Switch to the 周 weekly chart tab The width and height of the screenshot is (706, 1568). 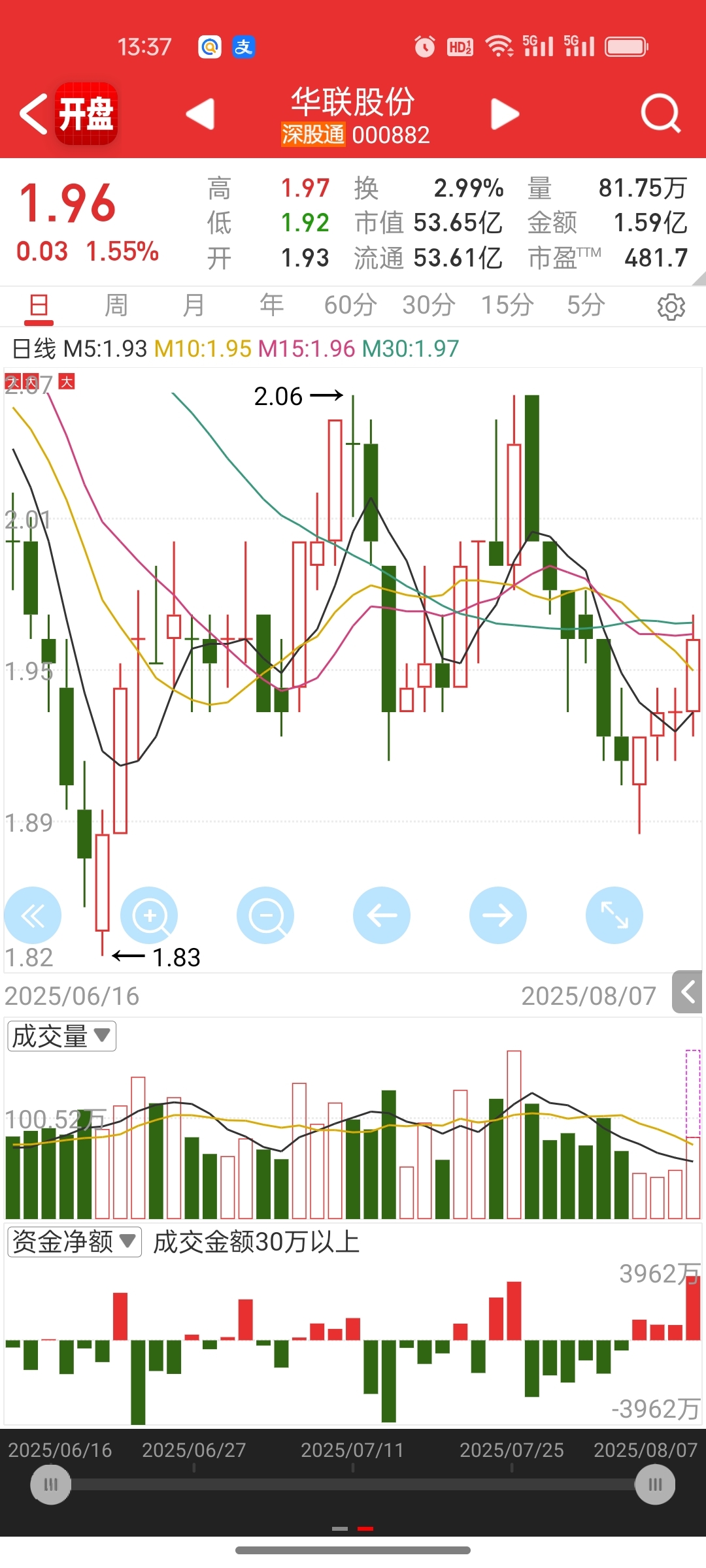tap(116, 305)
